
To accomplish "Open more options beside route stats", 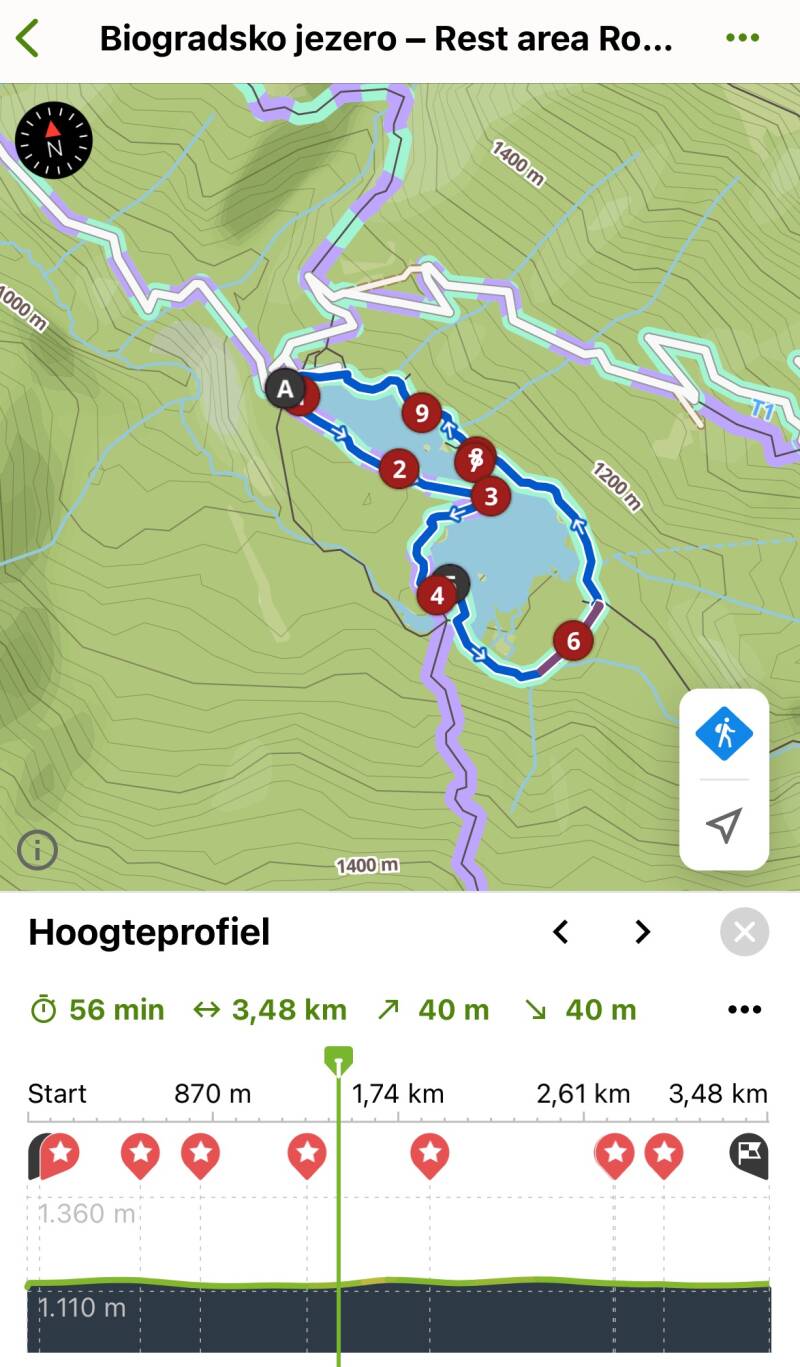I will (744, 1010).
